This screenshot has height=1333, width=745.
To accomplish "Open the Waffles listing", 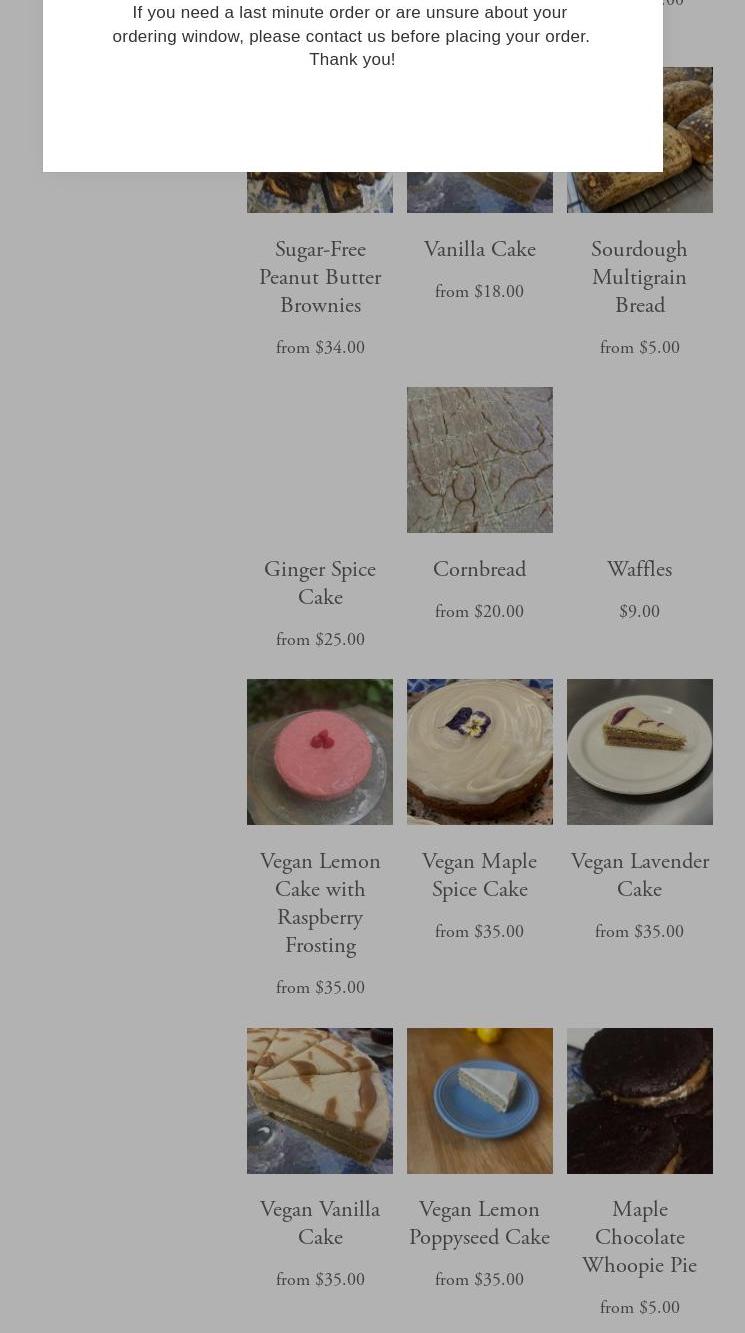I will pyautogui.click(x=639, y=569).
